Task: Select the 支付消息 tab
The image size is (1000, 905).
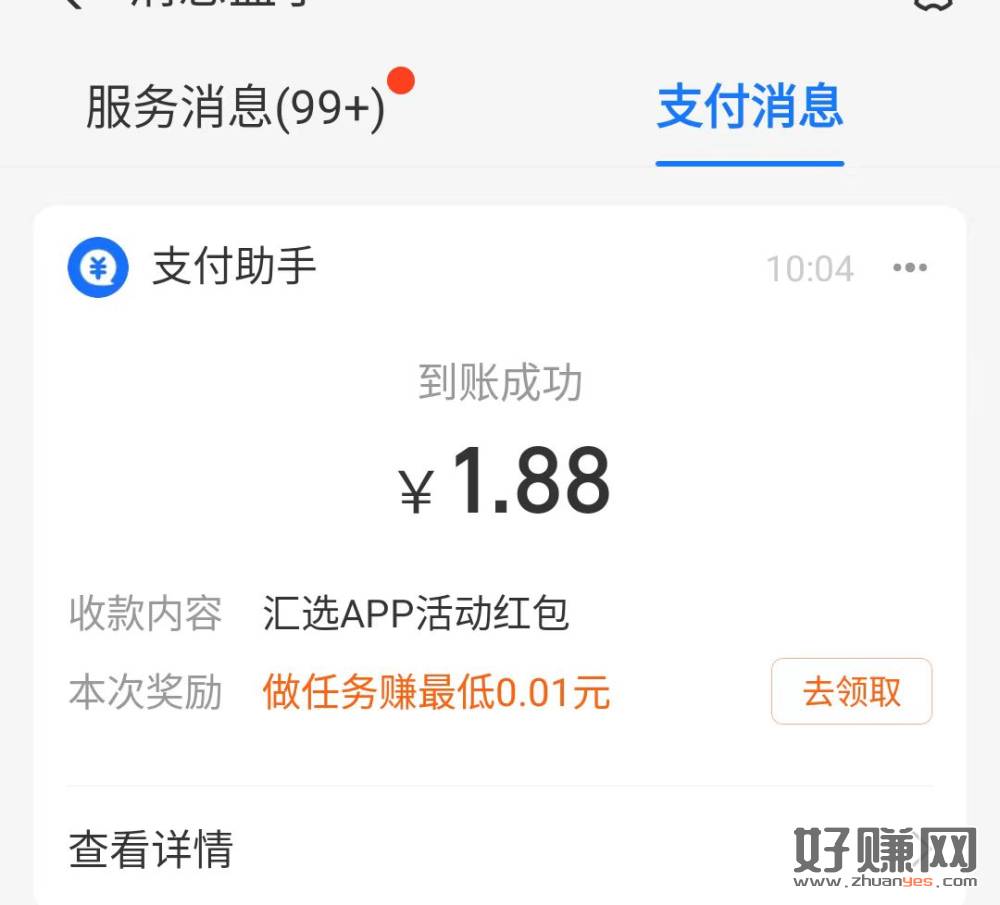Action: tap(749, 107)
